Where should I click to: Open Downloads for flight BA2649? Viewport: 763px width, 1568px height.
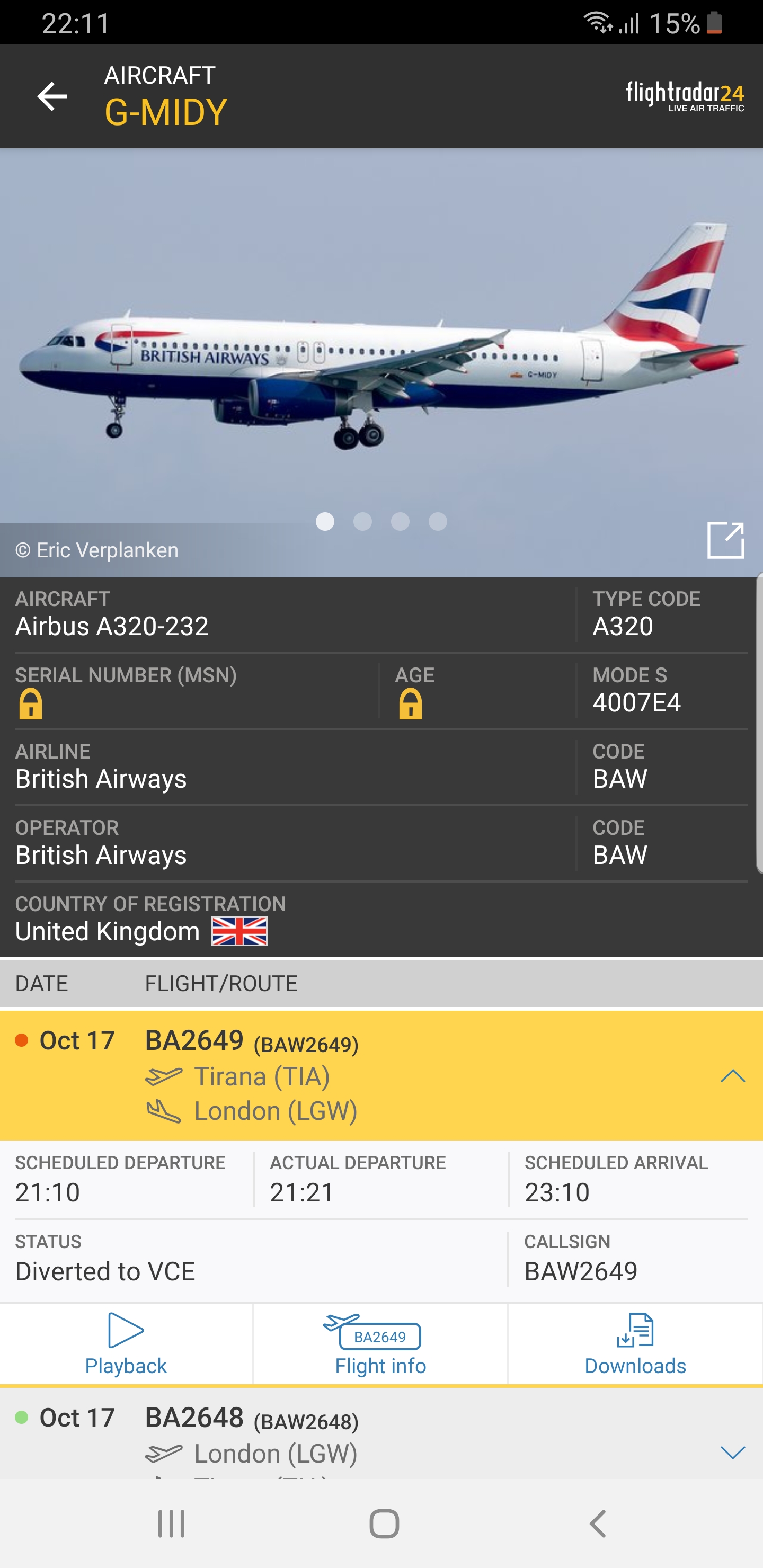pos(635,1344)
